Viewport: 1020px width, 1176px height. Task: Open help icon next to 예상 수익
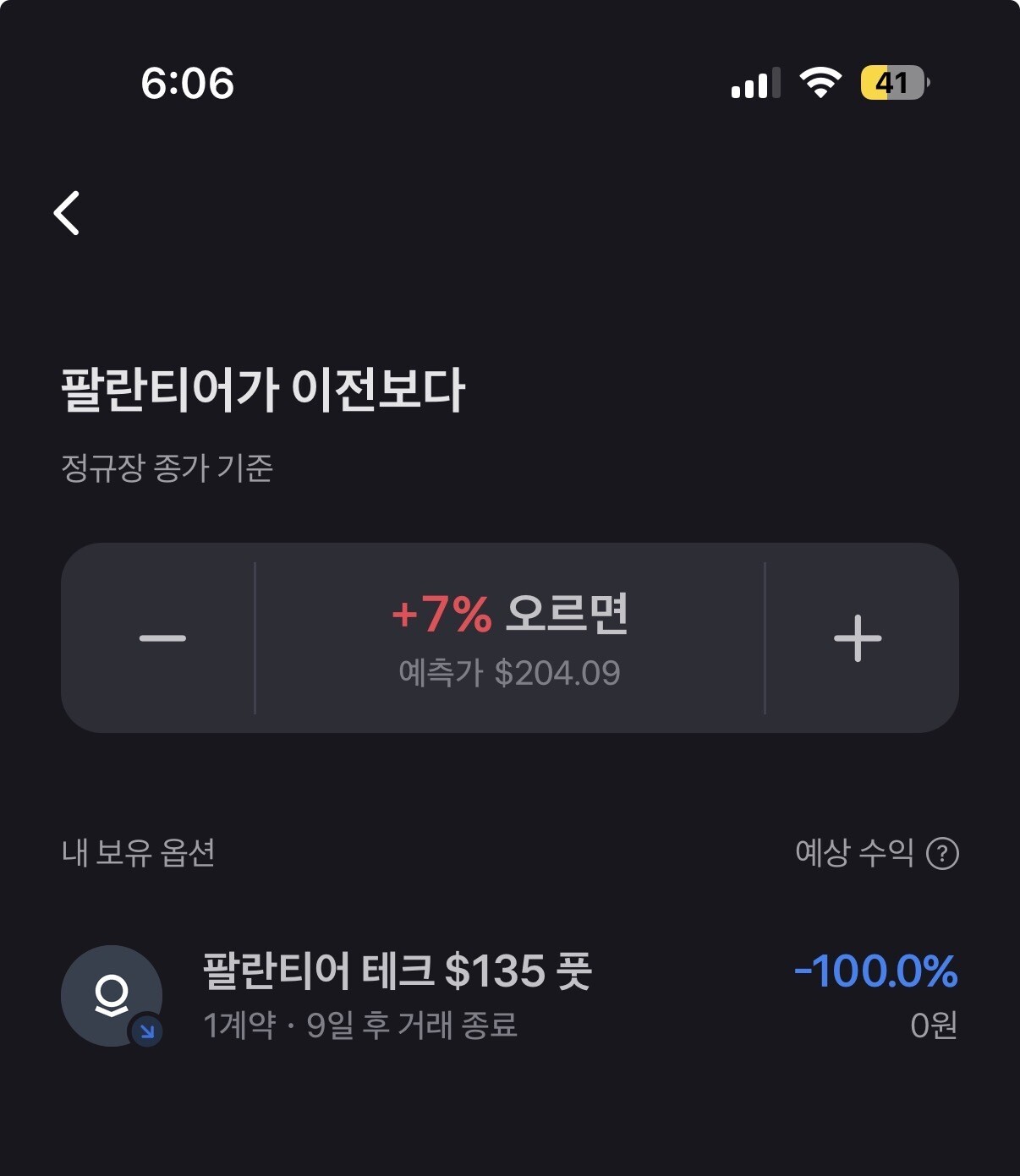coord(942,853)
